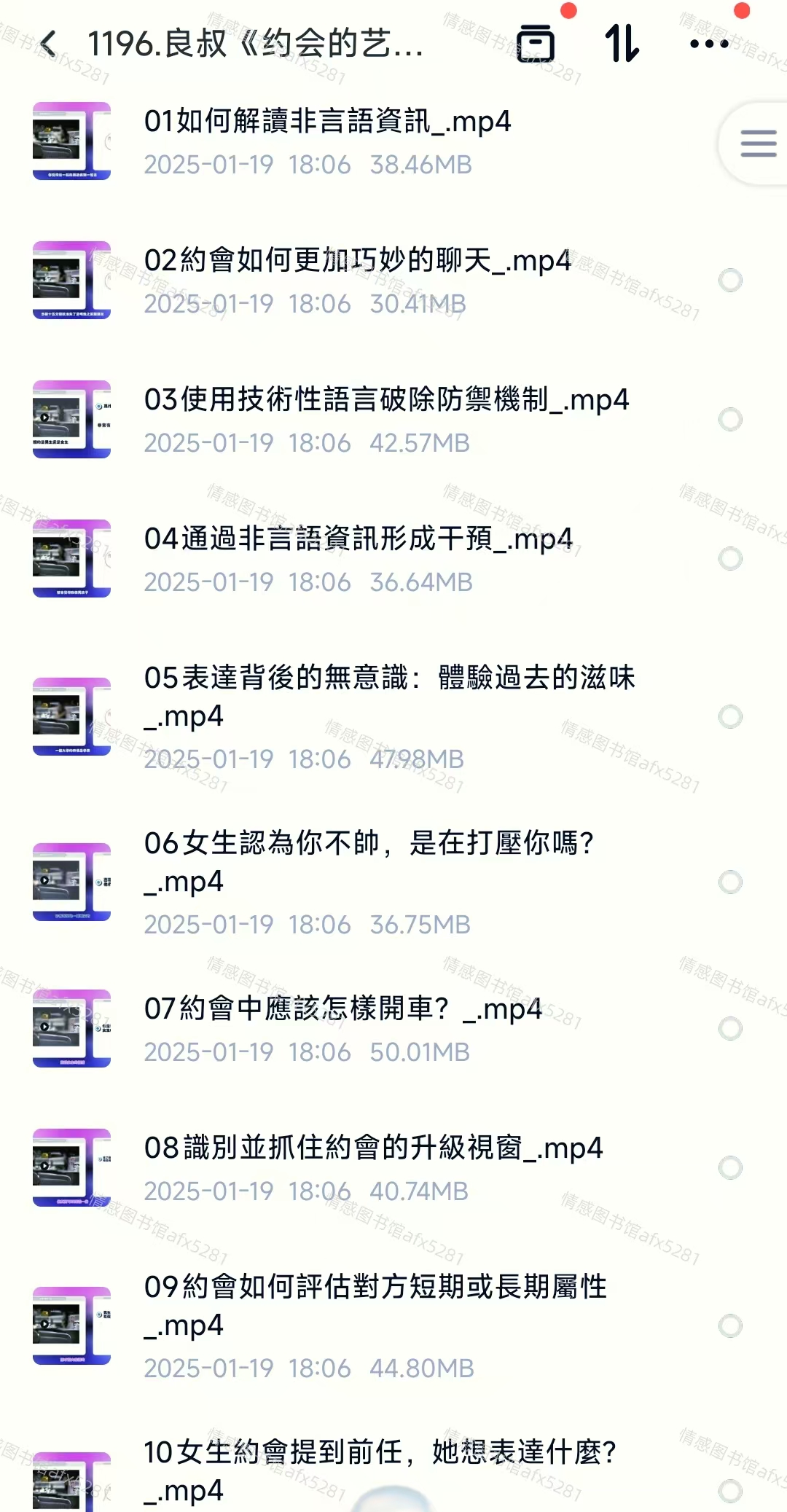Select the circle for 05表達背後的無意識
The height and width of the screenshot is (1512, 787).
[x=730, y=717]
